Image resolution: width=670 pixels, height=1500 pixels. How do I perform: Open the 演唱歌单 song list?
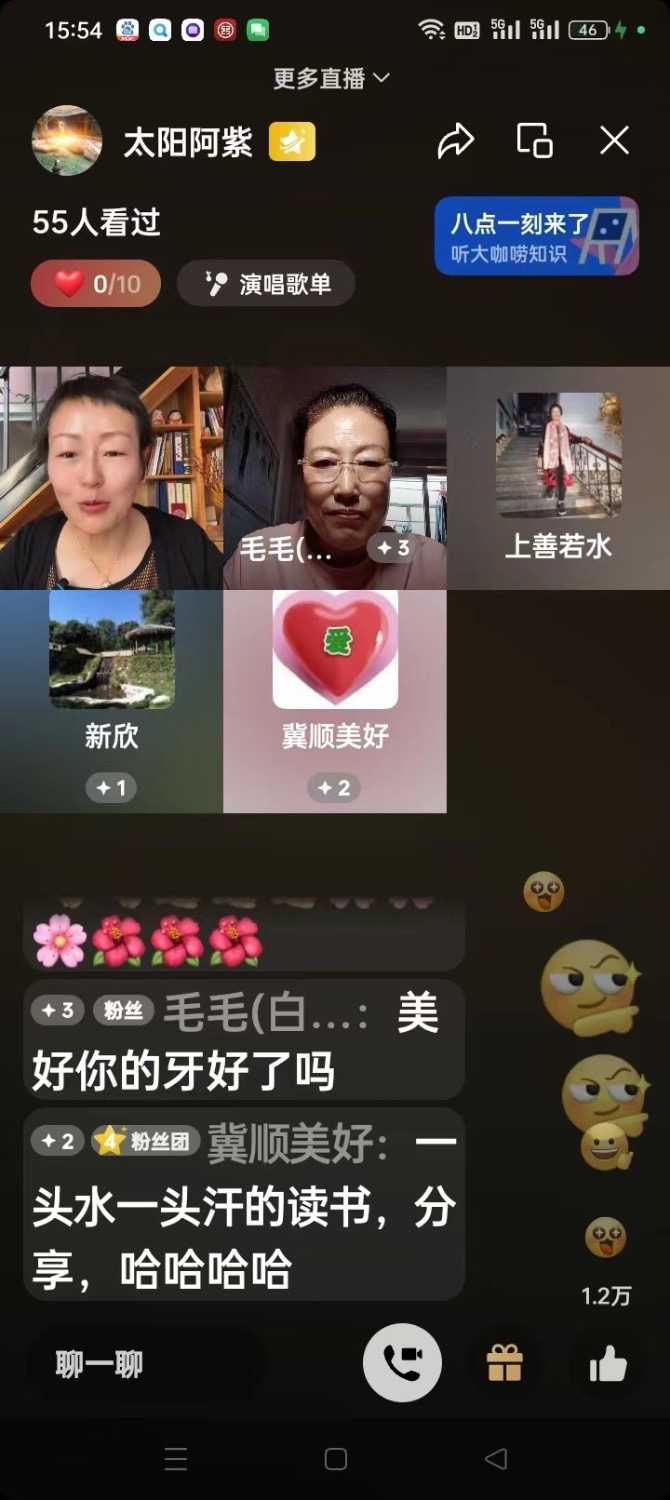pos(266,284)
